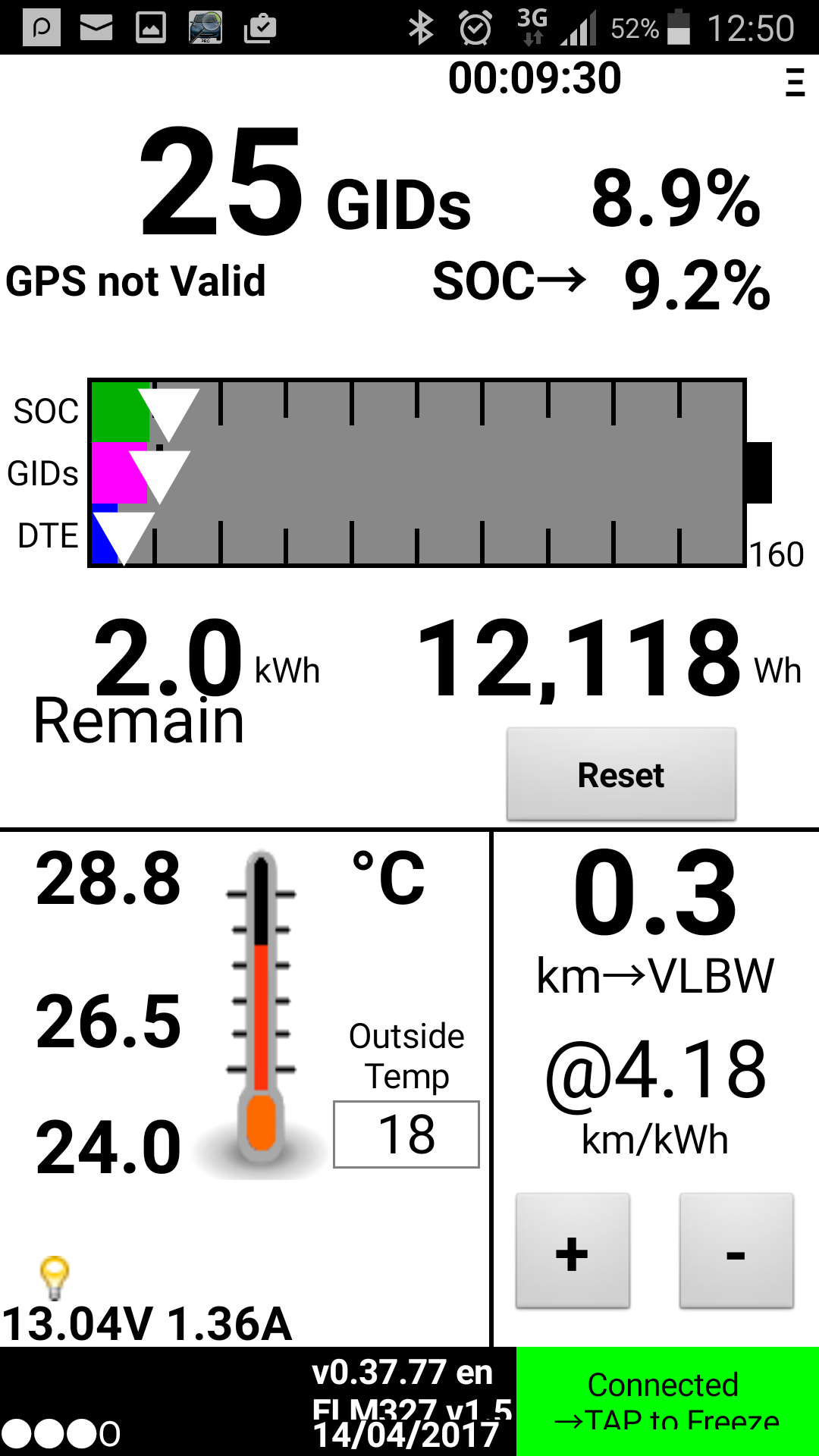Tap the Reset button for Wh counter
The width and height of the screenshot is (819, 1456).
point(621,774)
